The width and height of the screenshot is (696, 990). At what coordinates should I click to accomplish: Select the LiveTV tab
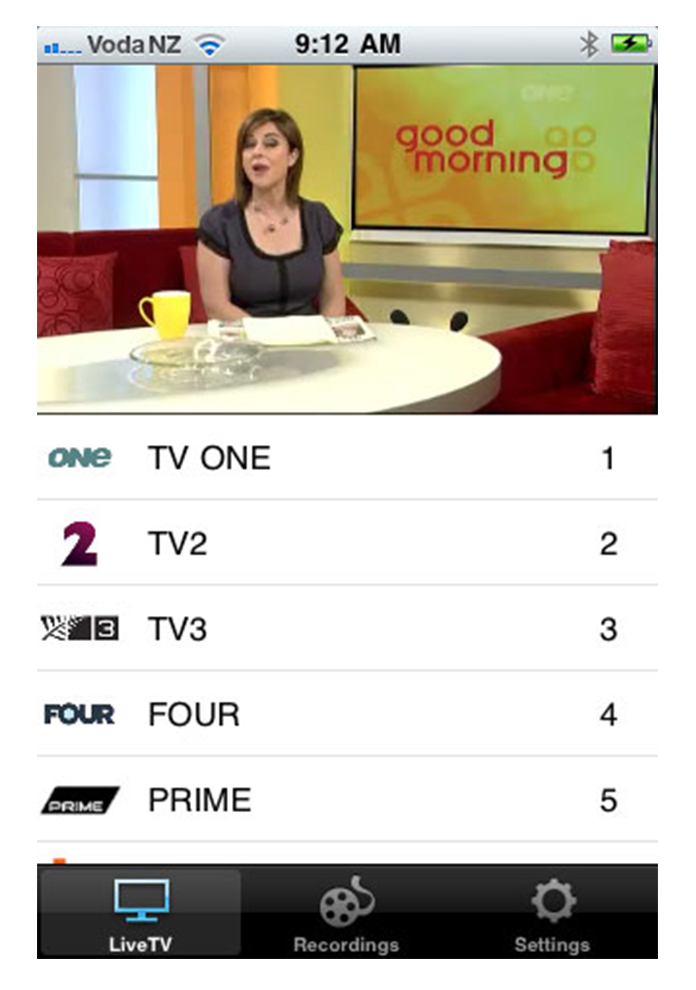[x=140, y=914]
